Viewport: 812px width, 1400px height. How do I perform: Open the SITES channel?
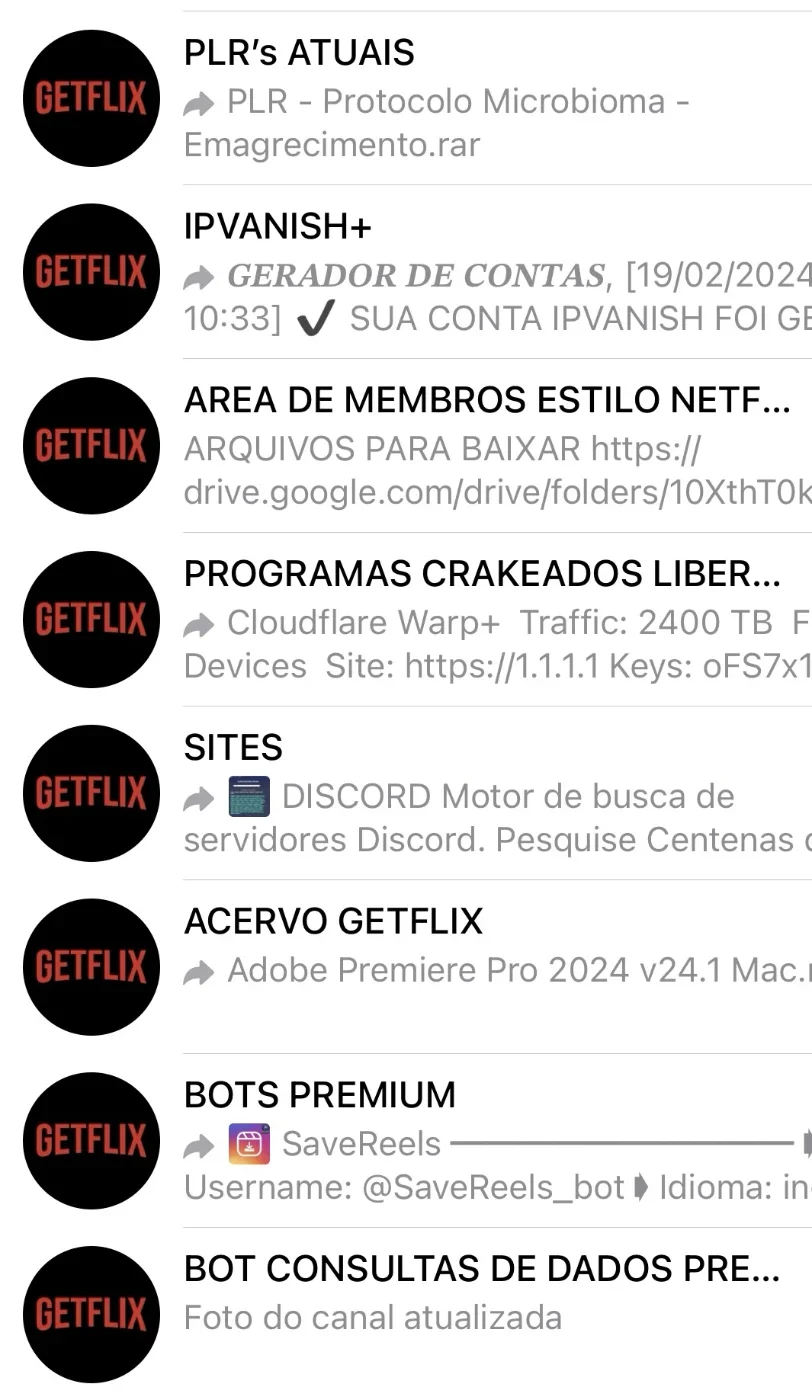click(406, 794)
